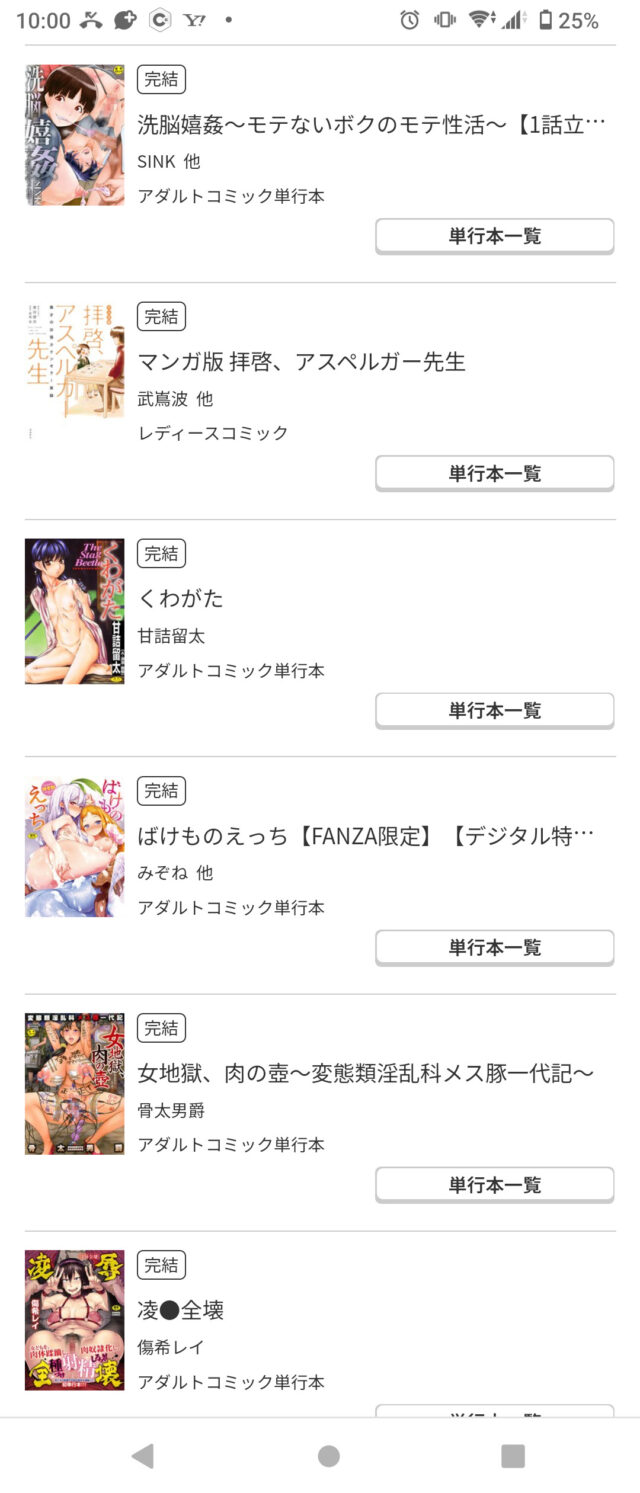Image resolution: width=640 pixels, height=1493 pixels.
Task: Open the マンガ版 拝啓、アスペルガー先生 title
Action: [301, 361]
